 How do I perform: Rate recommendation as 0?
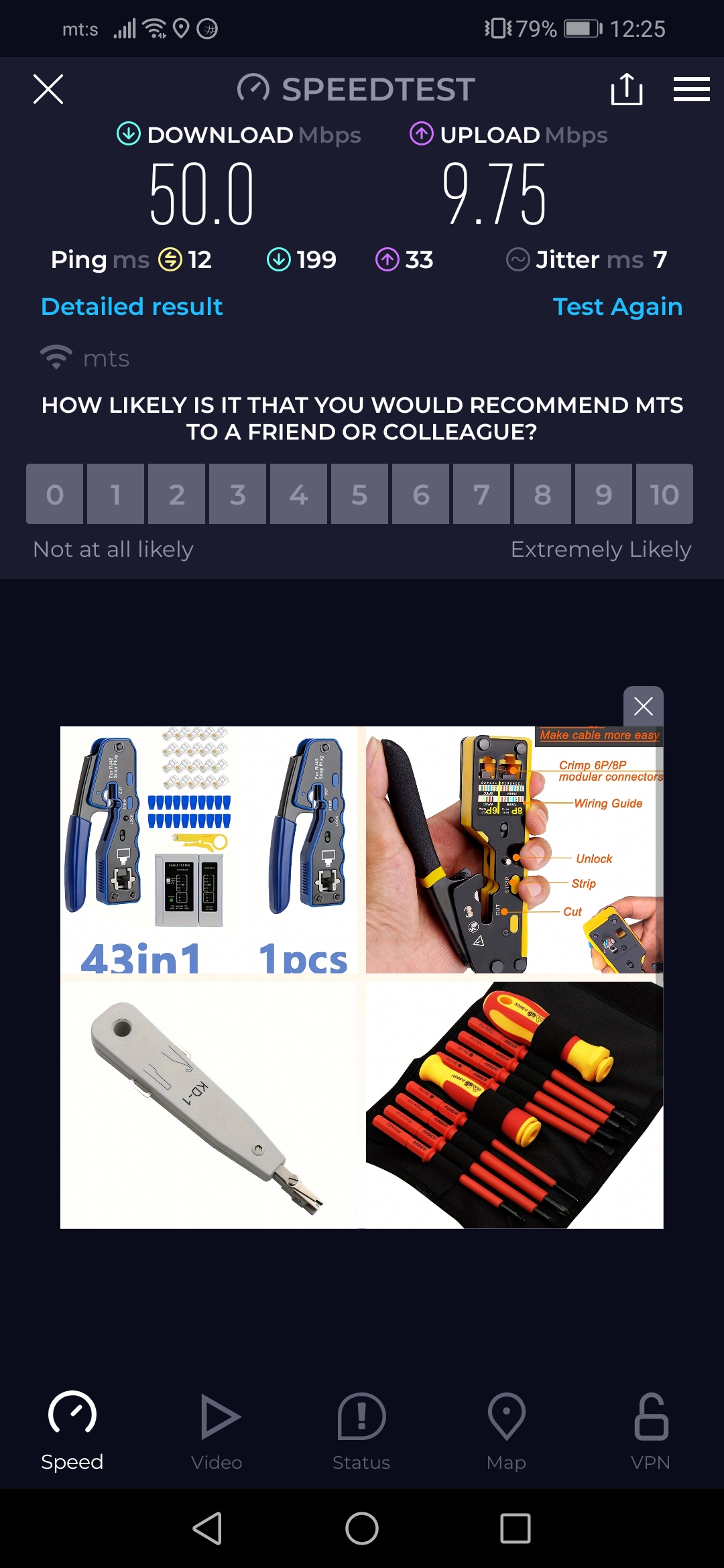tap(55, 495)
